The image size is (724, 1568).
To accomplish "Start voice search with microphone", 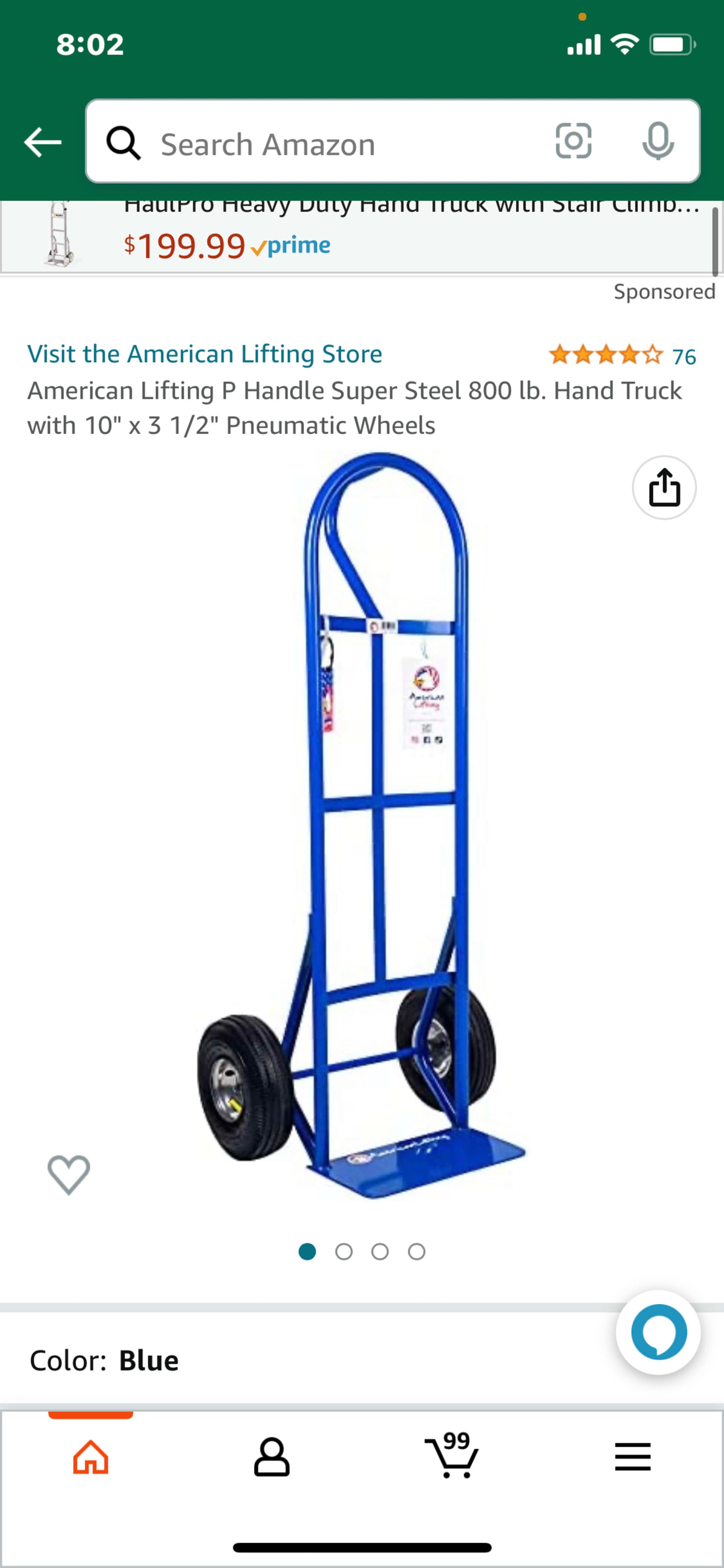I will coord(658,141).
